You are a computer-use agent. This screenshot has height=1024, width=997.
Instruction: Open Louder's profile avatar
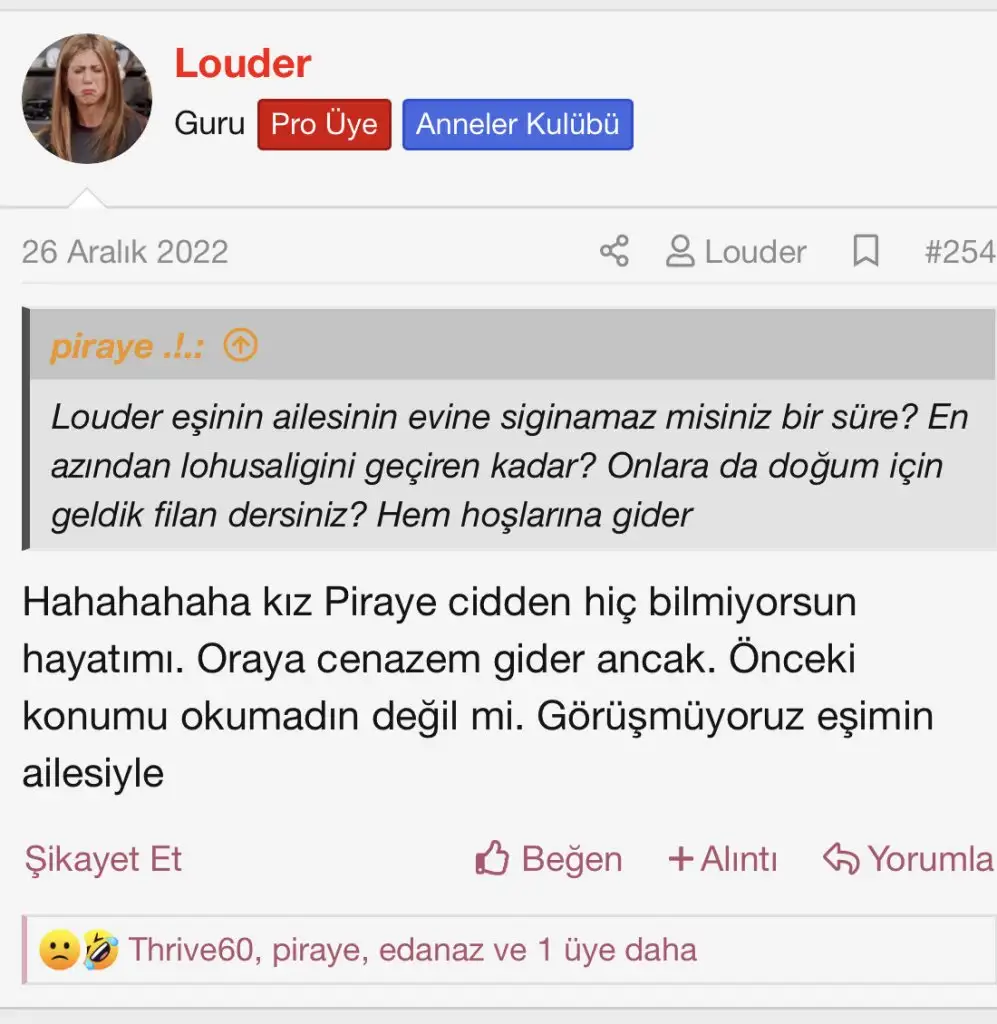(x=87, y=98)
